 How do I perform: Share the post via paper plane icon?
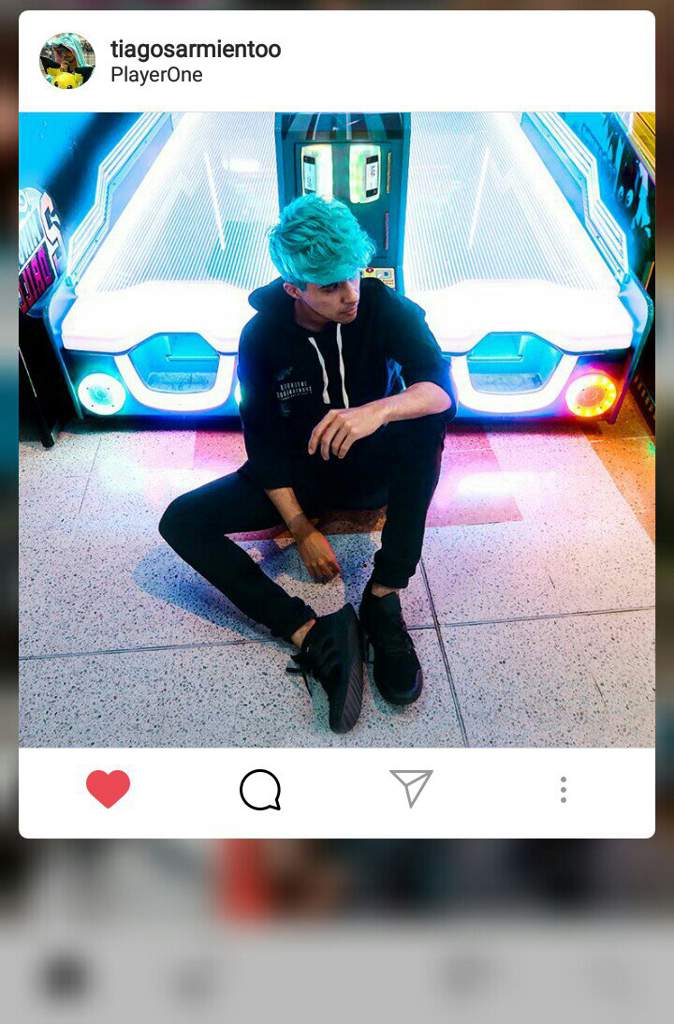[x=411, y=788]
